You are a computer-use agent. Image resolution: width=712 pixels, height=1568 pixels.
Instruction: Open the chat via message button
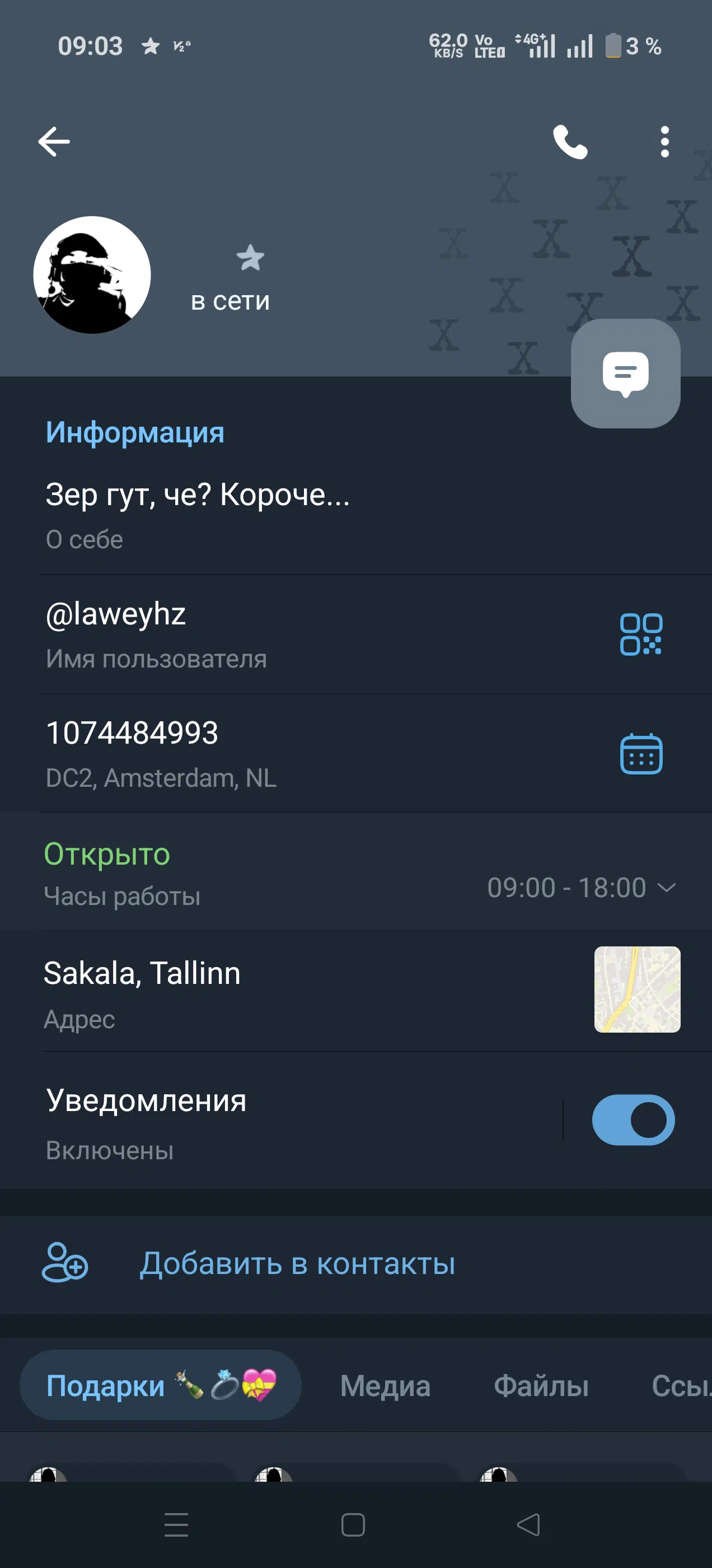(625, 373)
